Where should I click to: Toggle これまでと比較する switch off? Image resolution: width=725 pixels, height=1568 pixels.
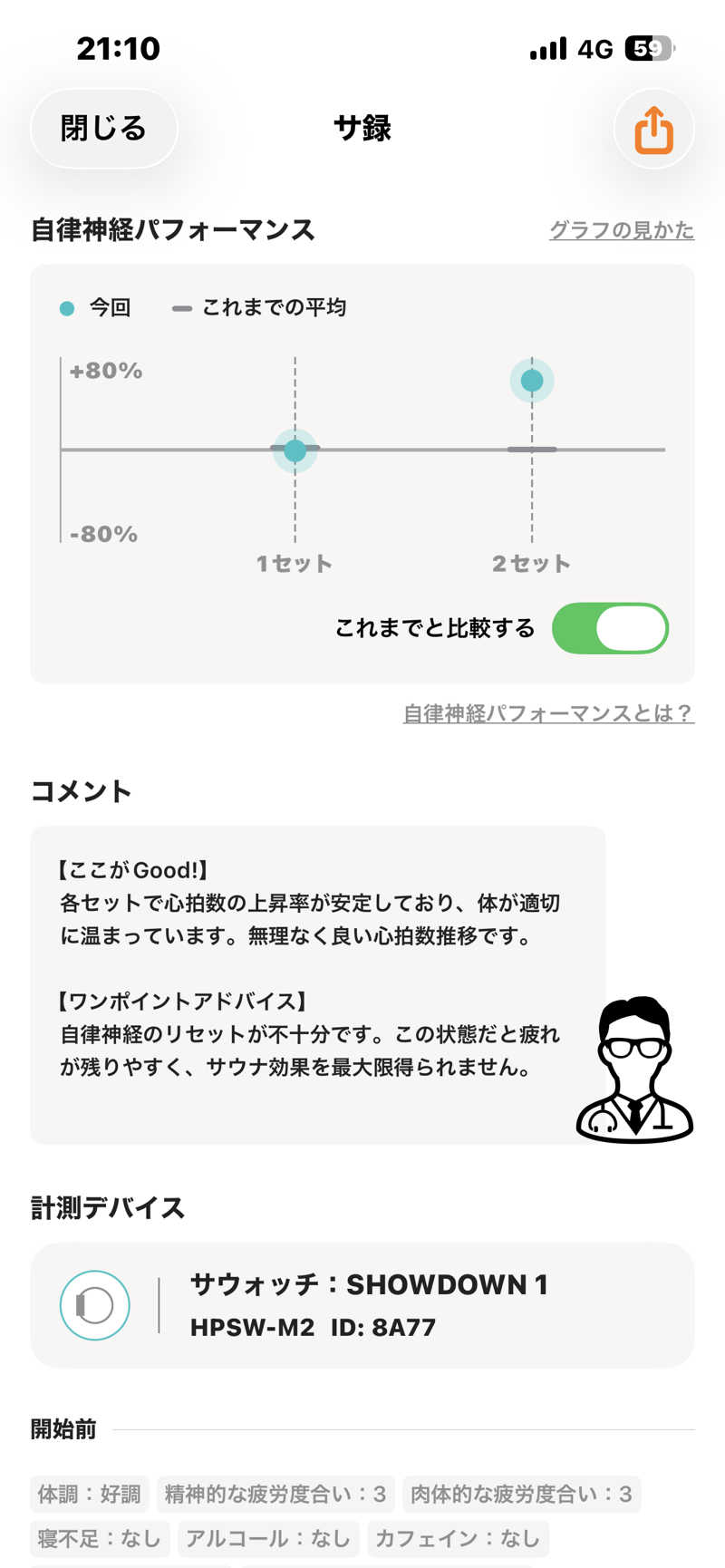point(610,628)
